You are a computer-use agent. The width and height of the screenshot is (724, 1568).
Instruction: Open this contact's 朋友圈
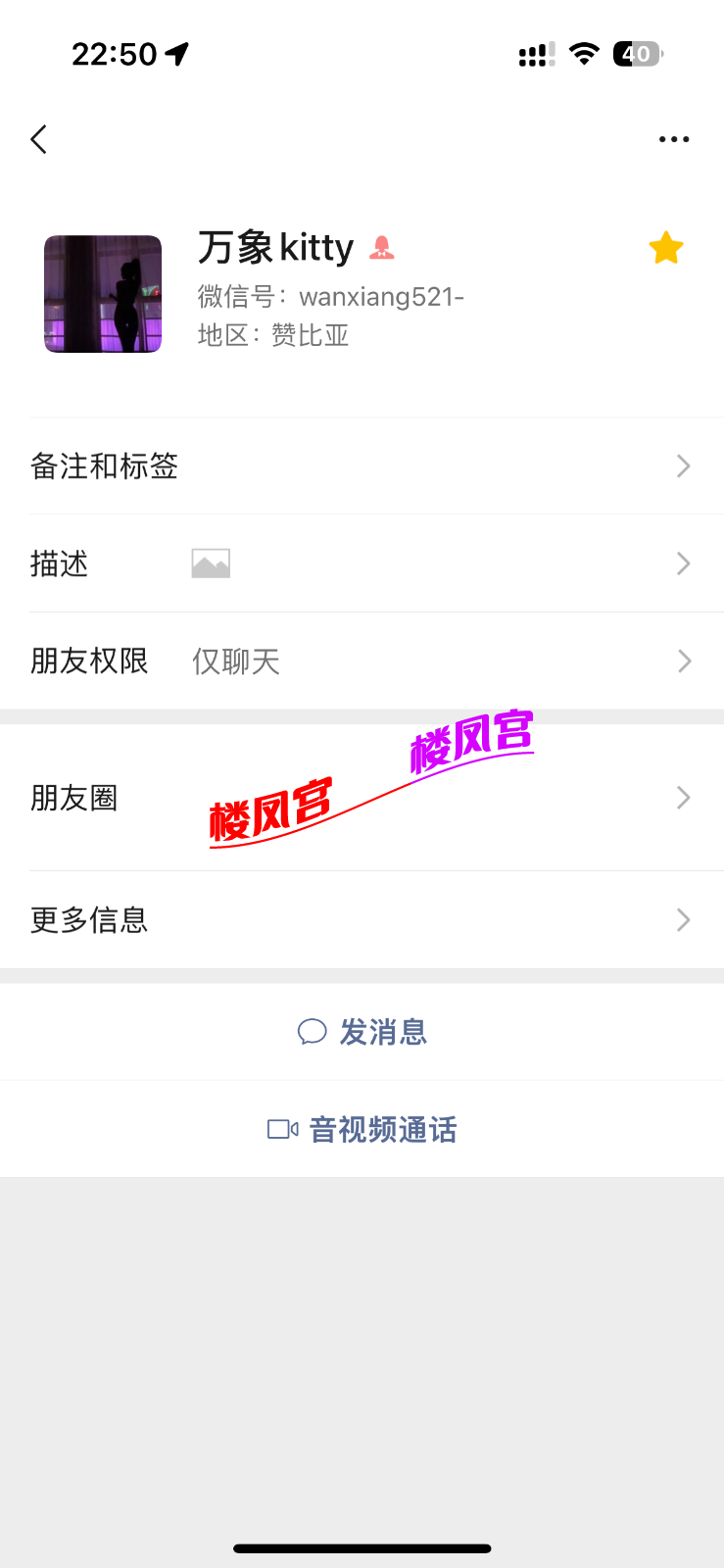[362, 798]
